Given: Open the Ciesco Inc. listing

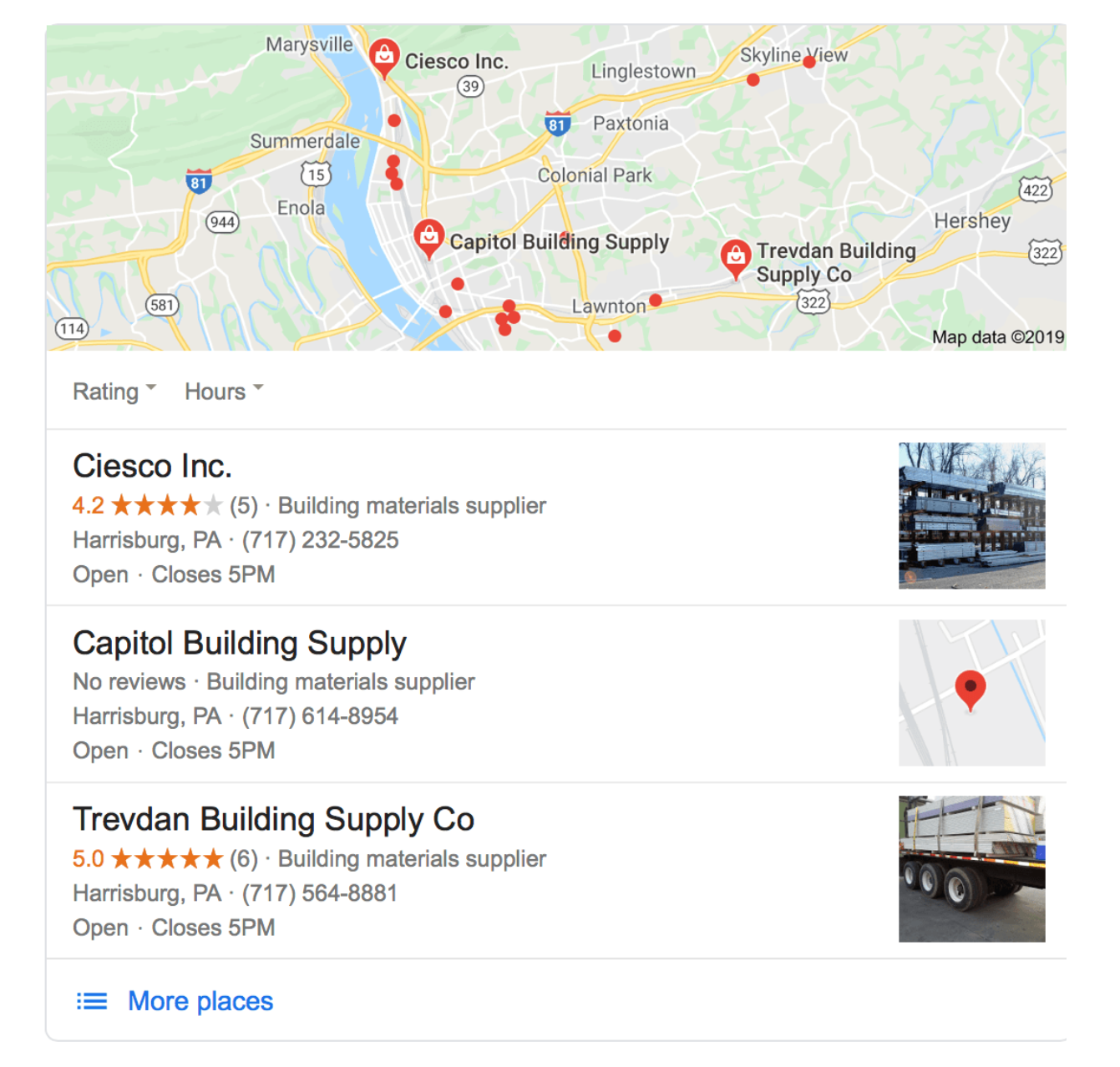Looking at the screenshot, I should point(152,466).
